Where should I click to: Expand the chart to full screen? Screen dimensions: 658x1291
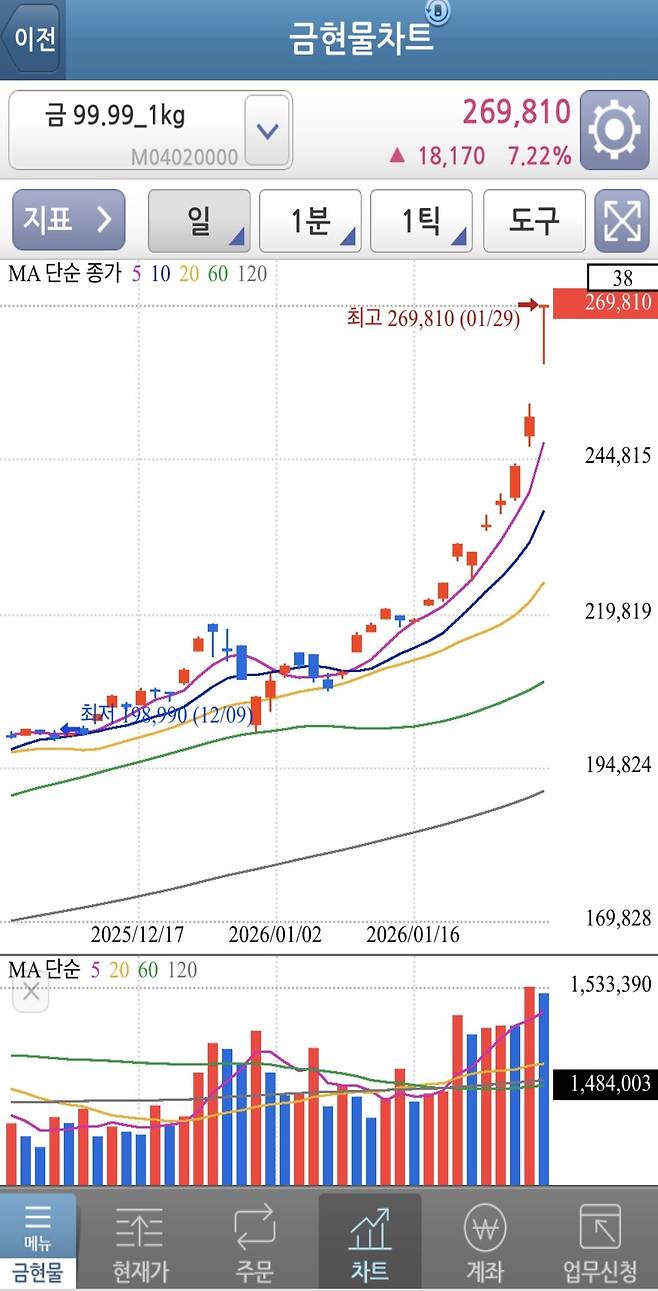621,220
